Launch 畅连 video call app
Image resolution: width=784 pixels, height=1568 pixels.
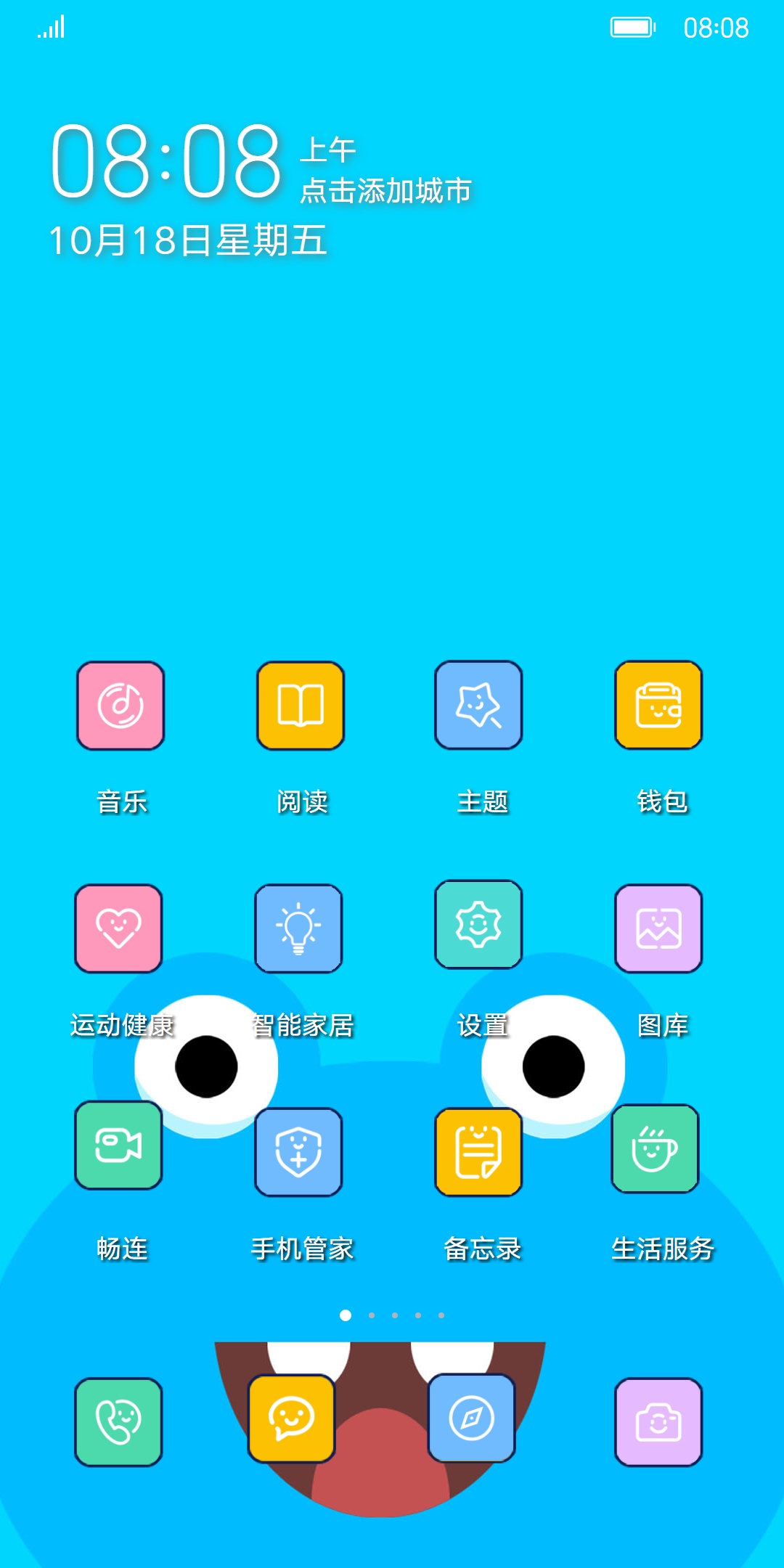(x=118, y=1145)
